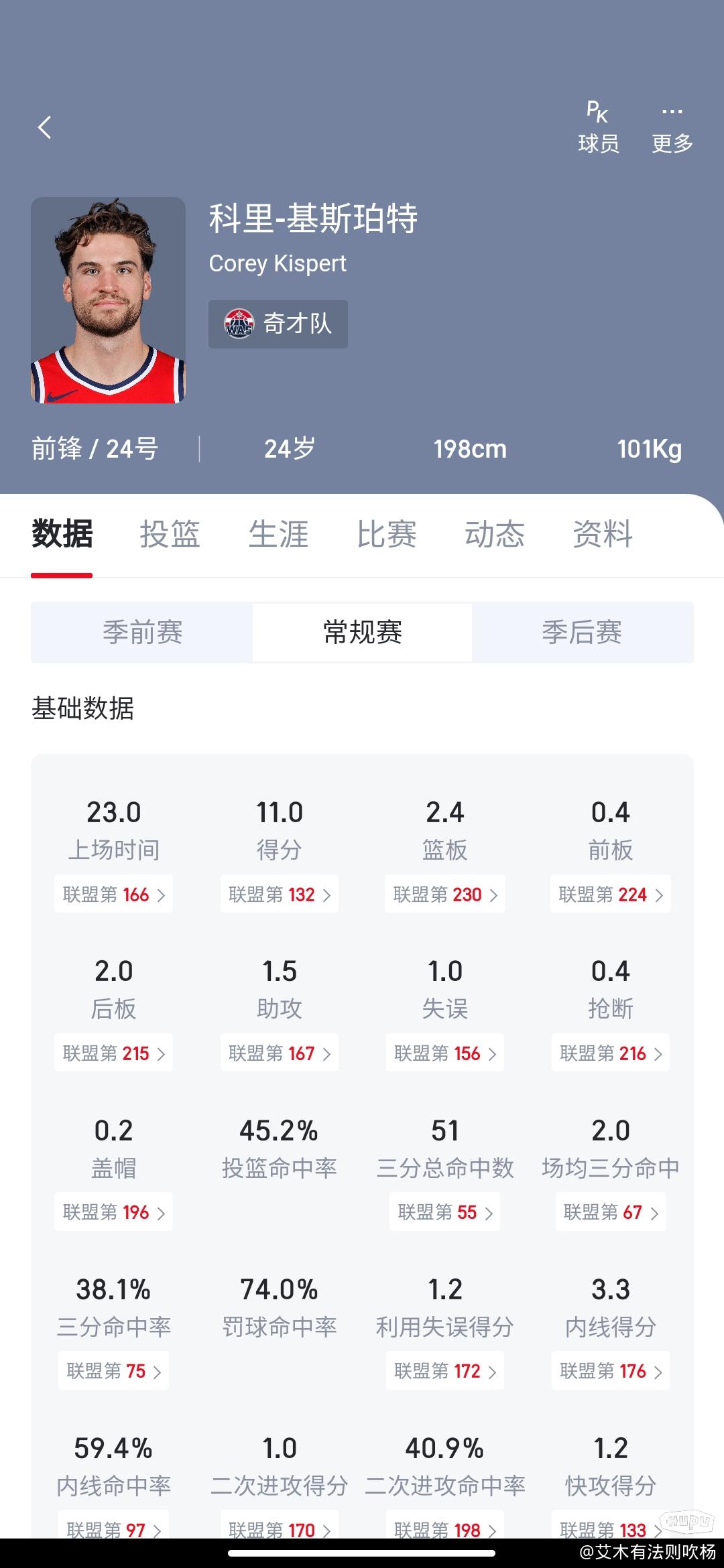Screen dimensions: 724x1568
Task: Switch to the 投篮 tab
Action: 170,534
